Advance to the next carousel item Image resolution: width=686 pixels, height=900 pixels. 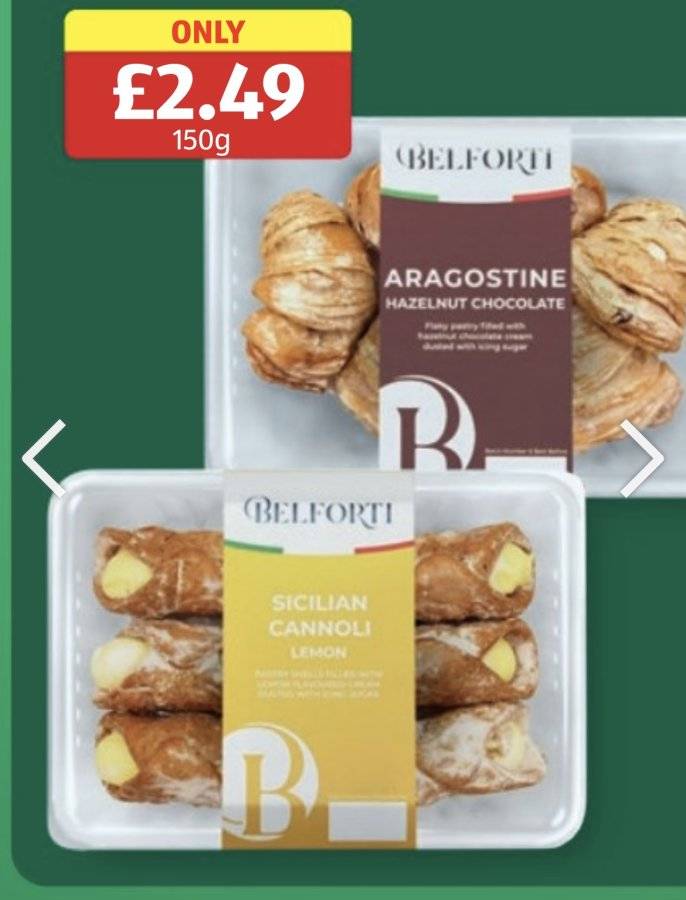642,458
